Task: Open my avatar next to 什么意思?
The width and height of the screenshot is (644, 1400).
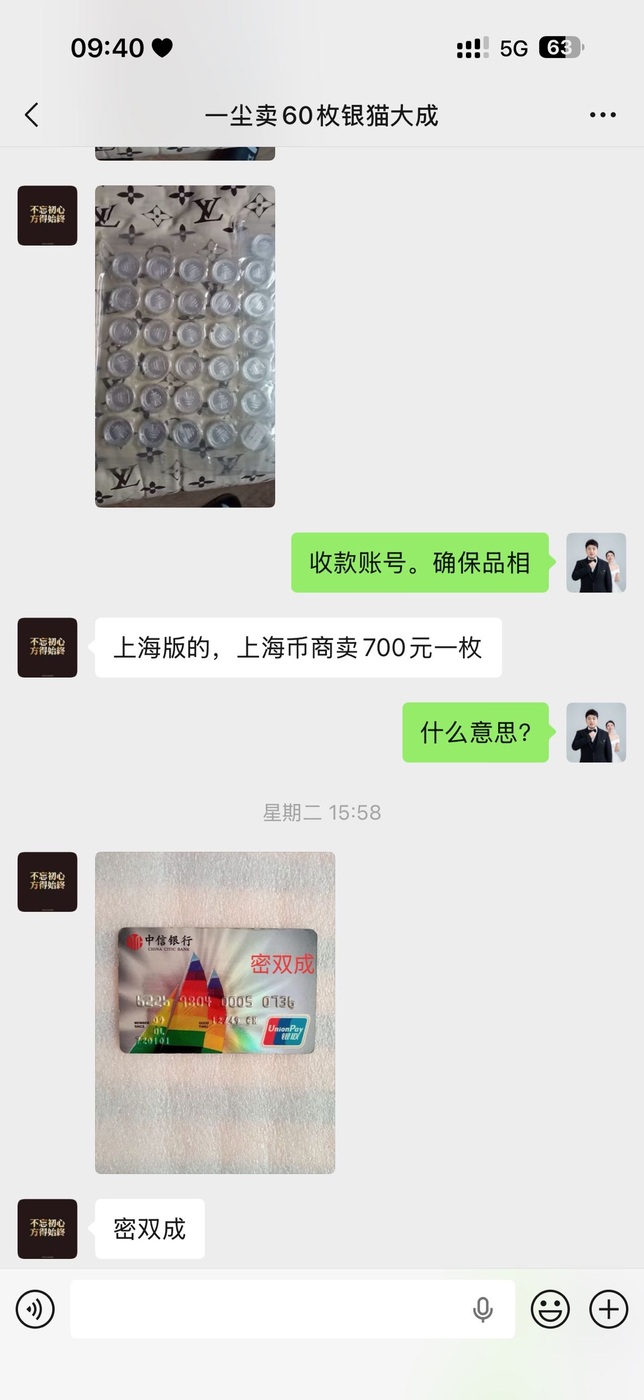Action: (x=596, y=732)
